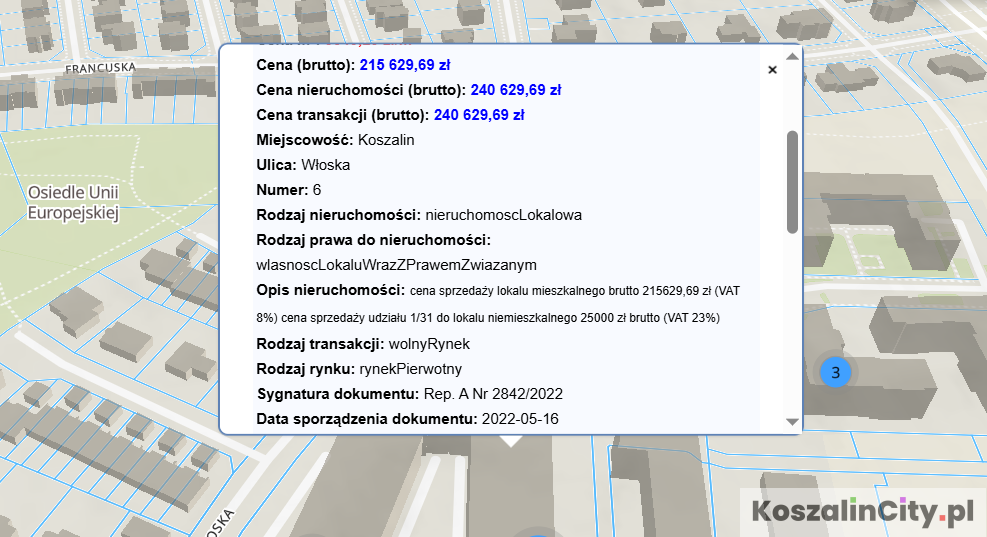Image resolution: width=987 pixels, height=537 pixels.
Task: Tap the popup scrollbar's up arrow
Action: point(792,57)
